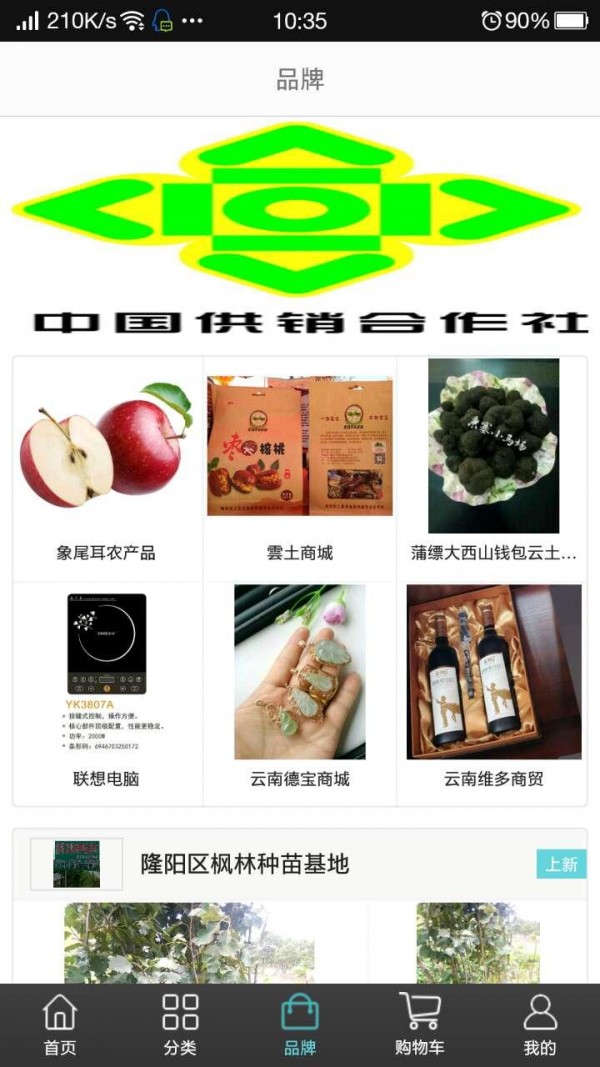Open the 中国供销合作社 banner

tap(300, 231)
